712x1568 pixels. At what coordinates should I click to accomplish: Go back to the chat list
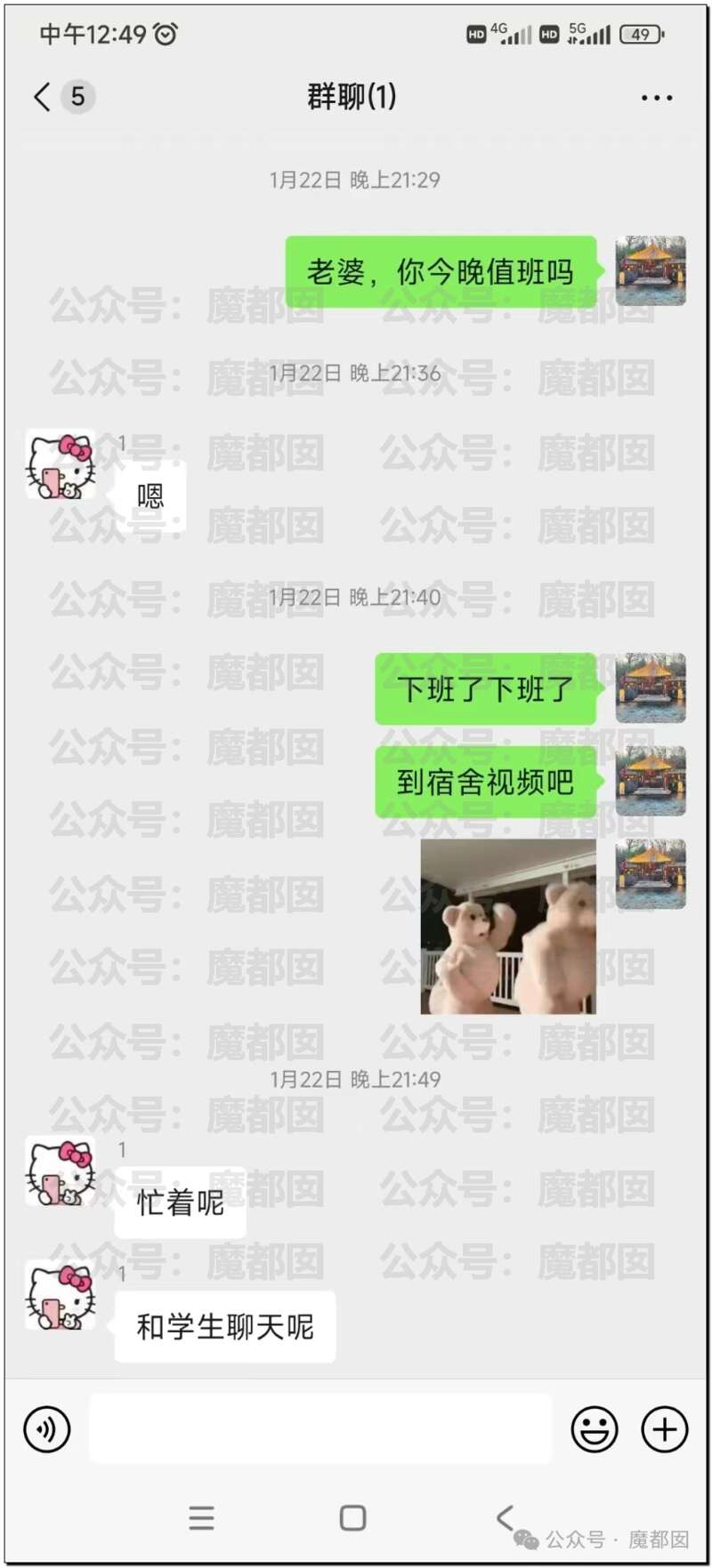43,96
